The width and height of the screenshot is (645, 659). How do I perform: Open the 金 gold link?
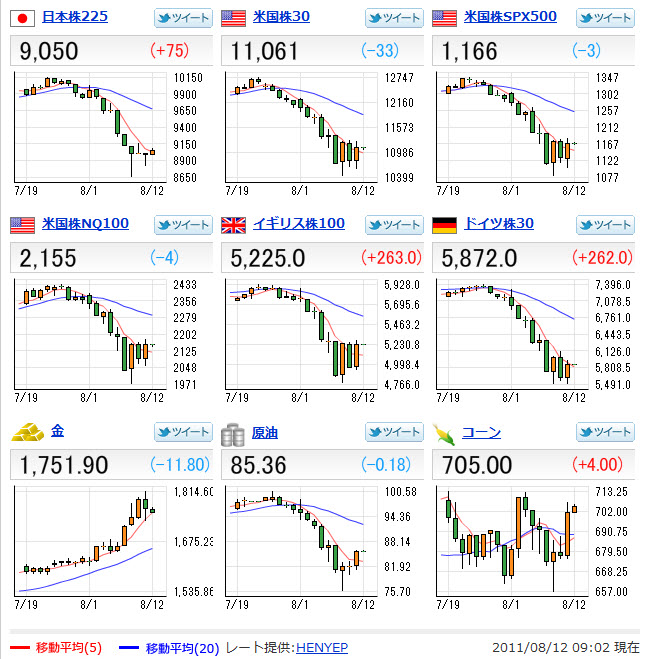[57, 431]
